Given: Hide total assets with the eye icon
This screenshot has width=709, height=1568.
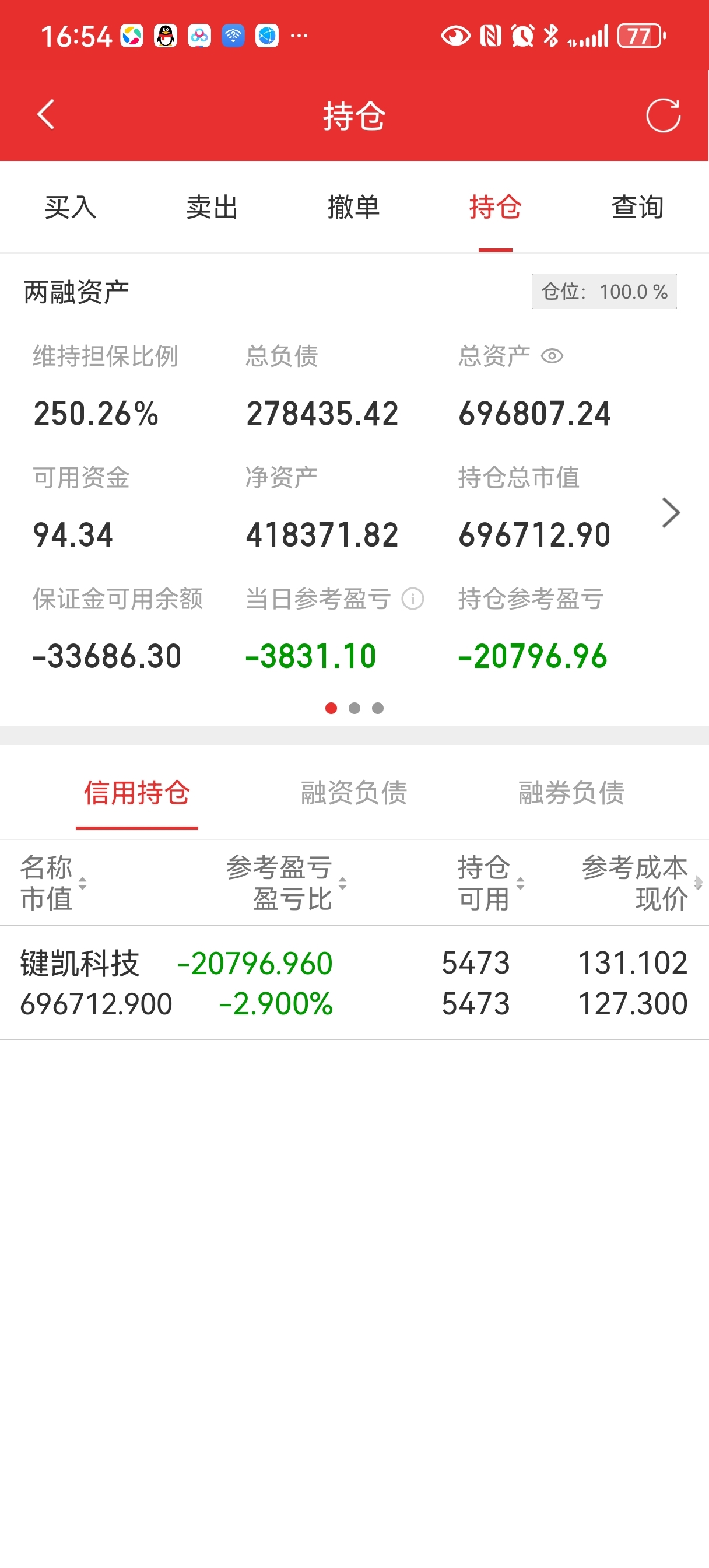Looking at the screenshot, I should click(552, 356).
